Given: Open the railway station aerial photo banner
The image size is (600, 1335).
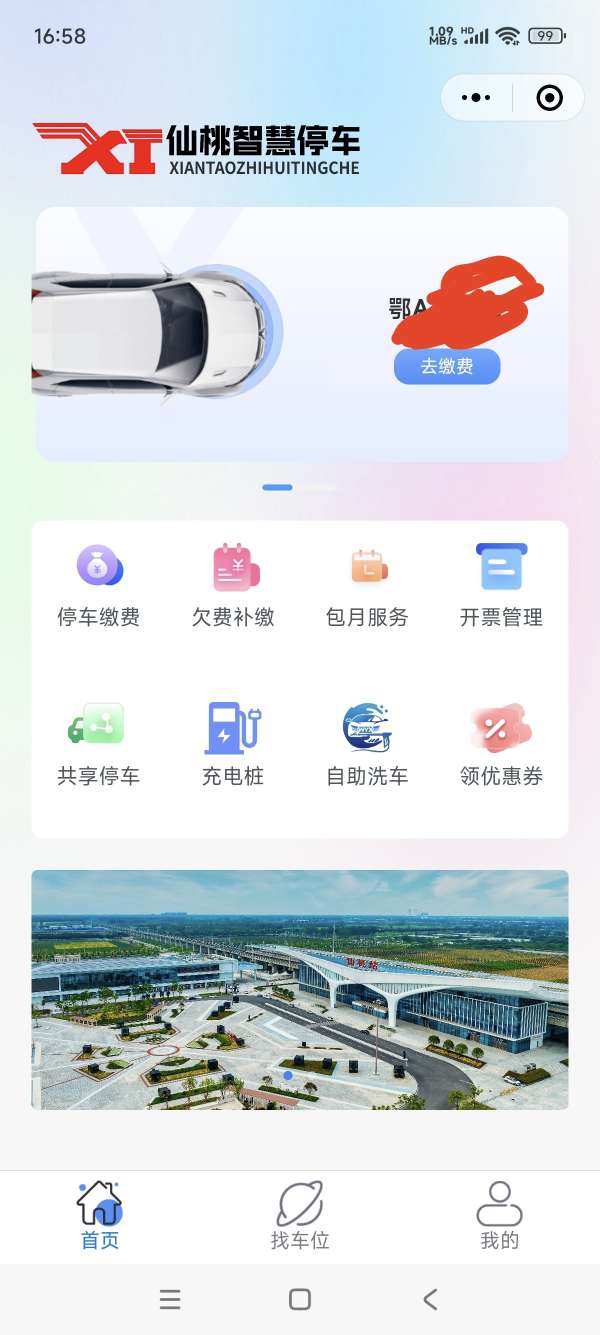Looking at the screenshot, I should click(300, 989).
